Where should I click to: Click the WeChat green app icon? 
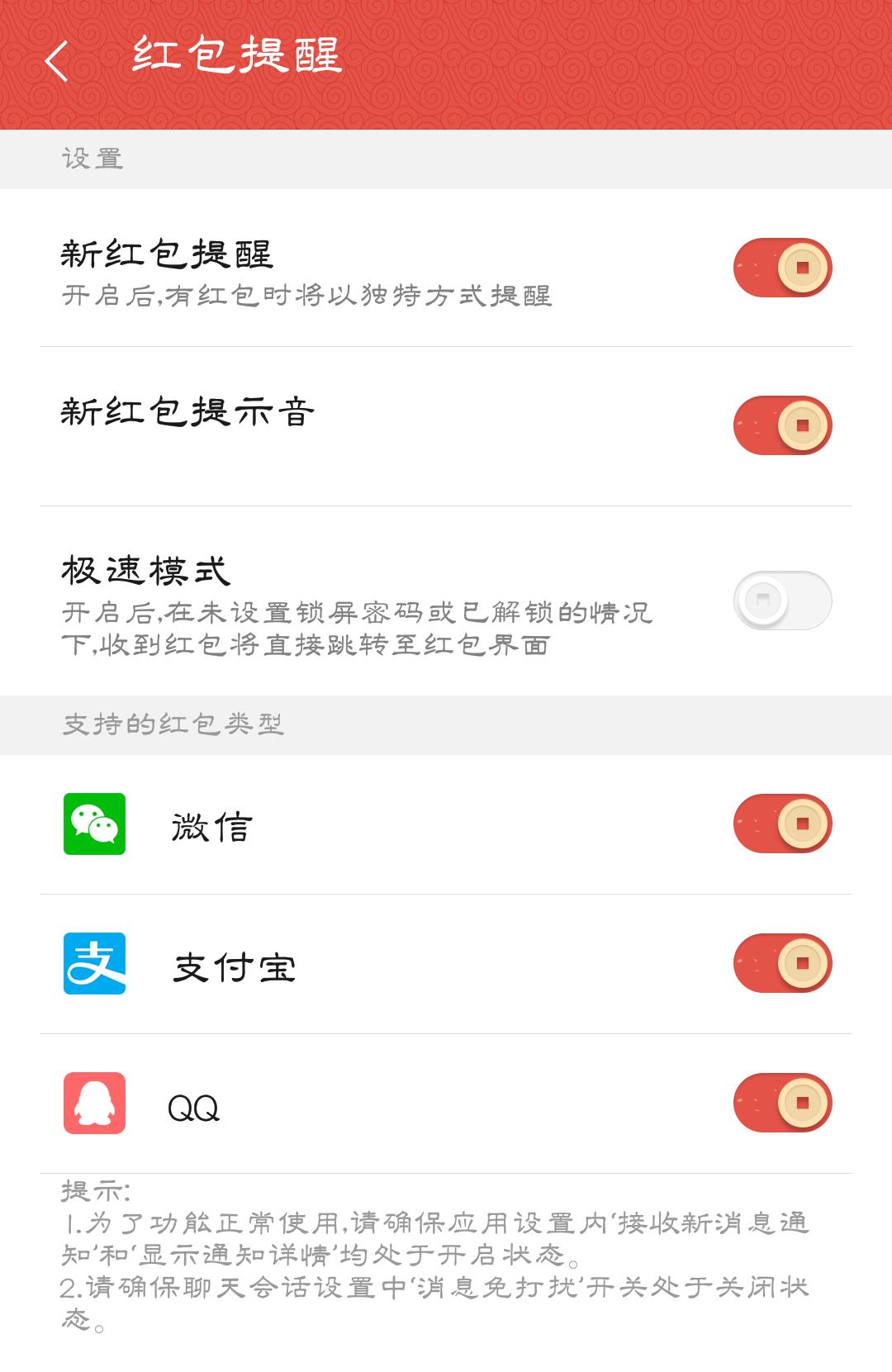pos(95,823)
